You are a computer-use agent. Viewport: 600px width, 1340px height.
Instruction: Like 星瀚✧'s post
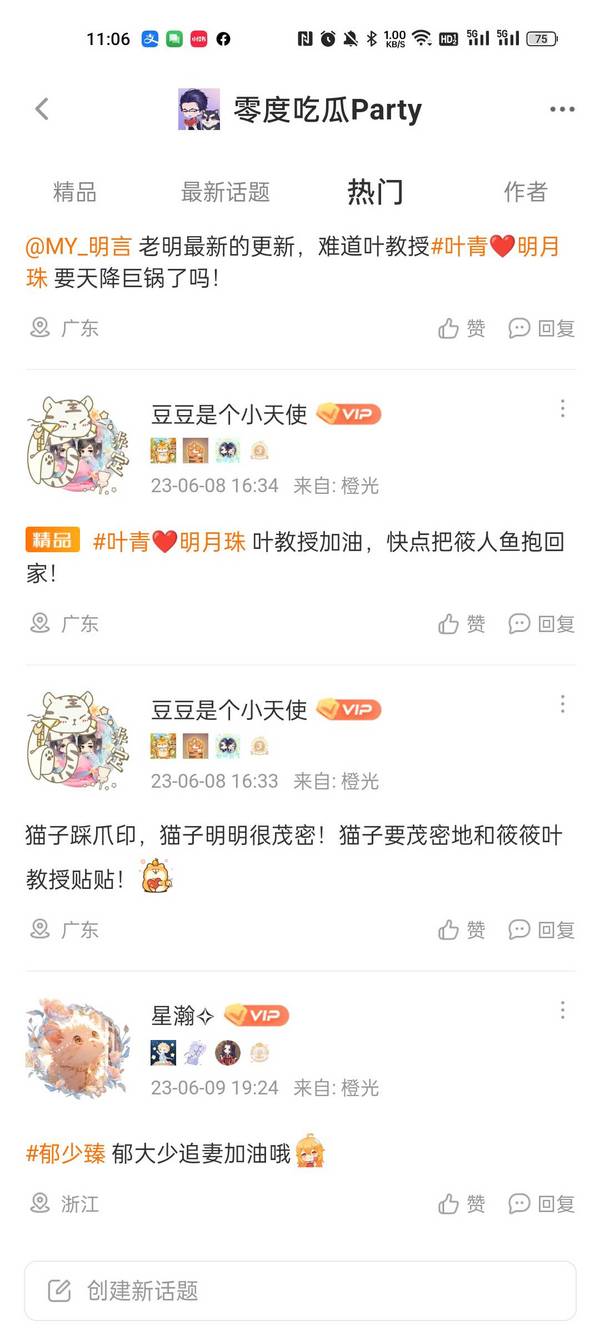point(462,1204)
